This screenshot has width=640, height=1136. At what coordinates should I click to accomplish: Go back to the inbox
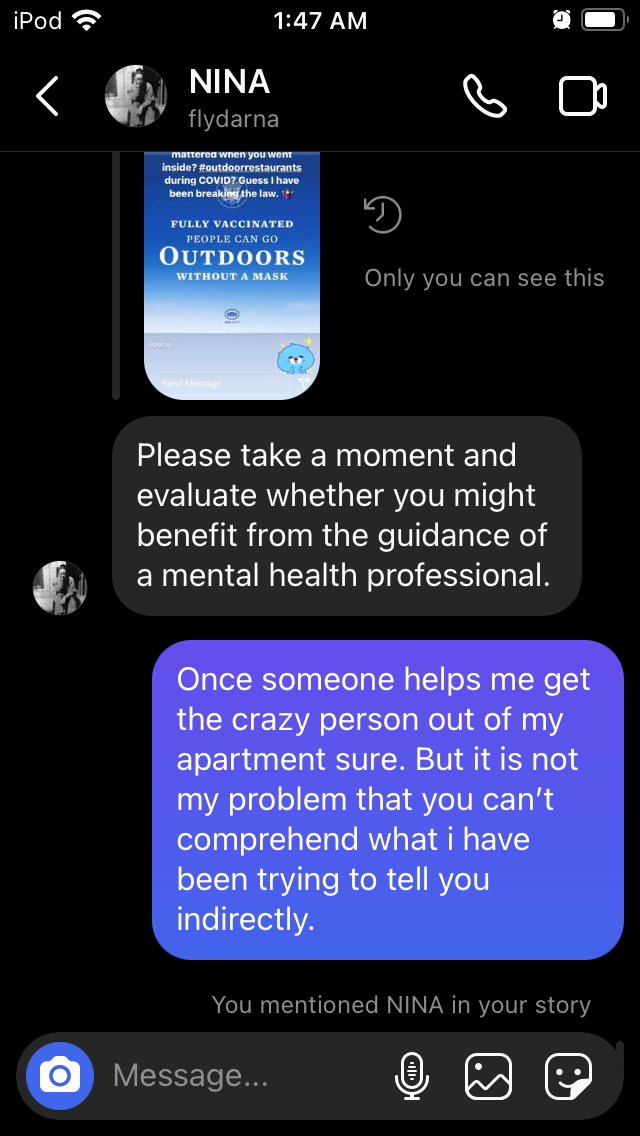tap(47, 97)
